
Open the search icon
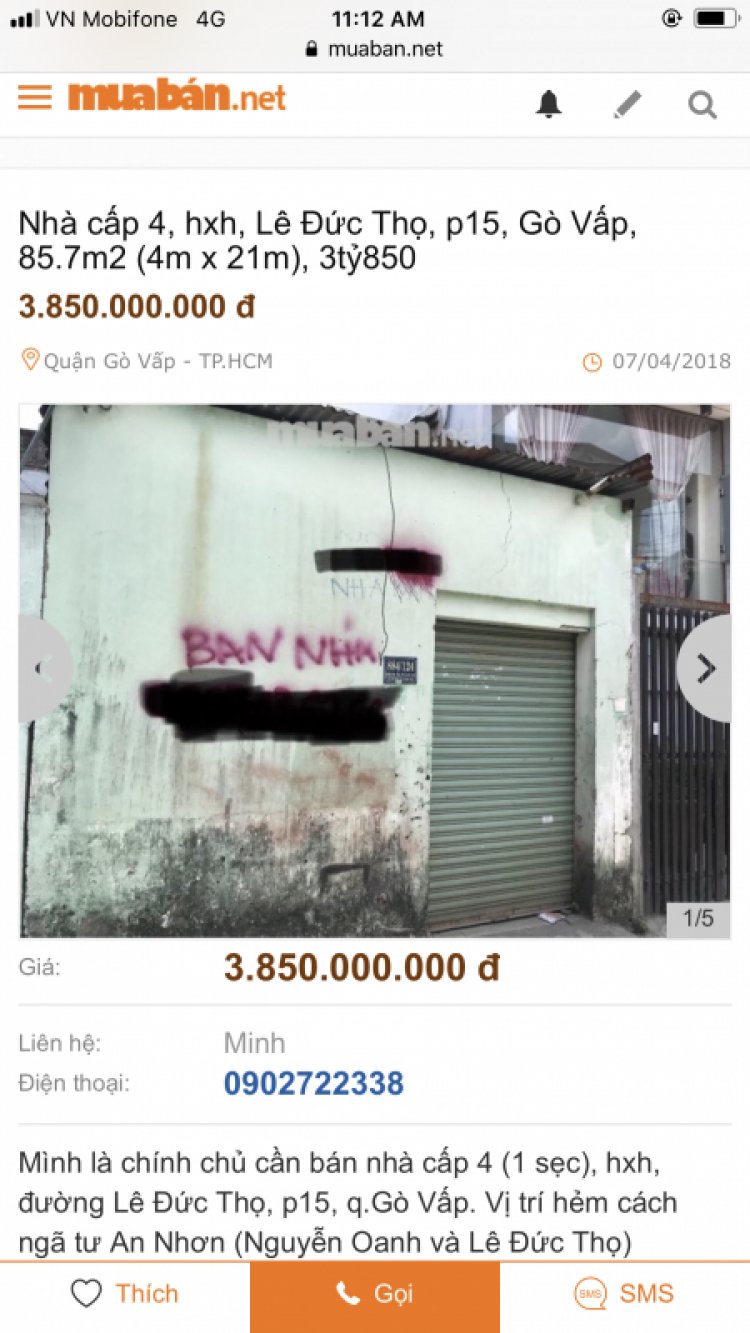click(x=703, y=104)
